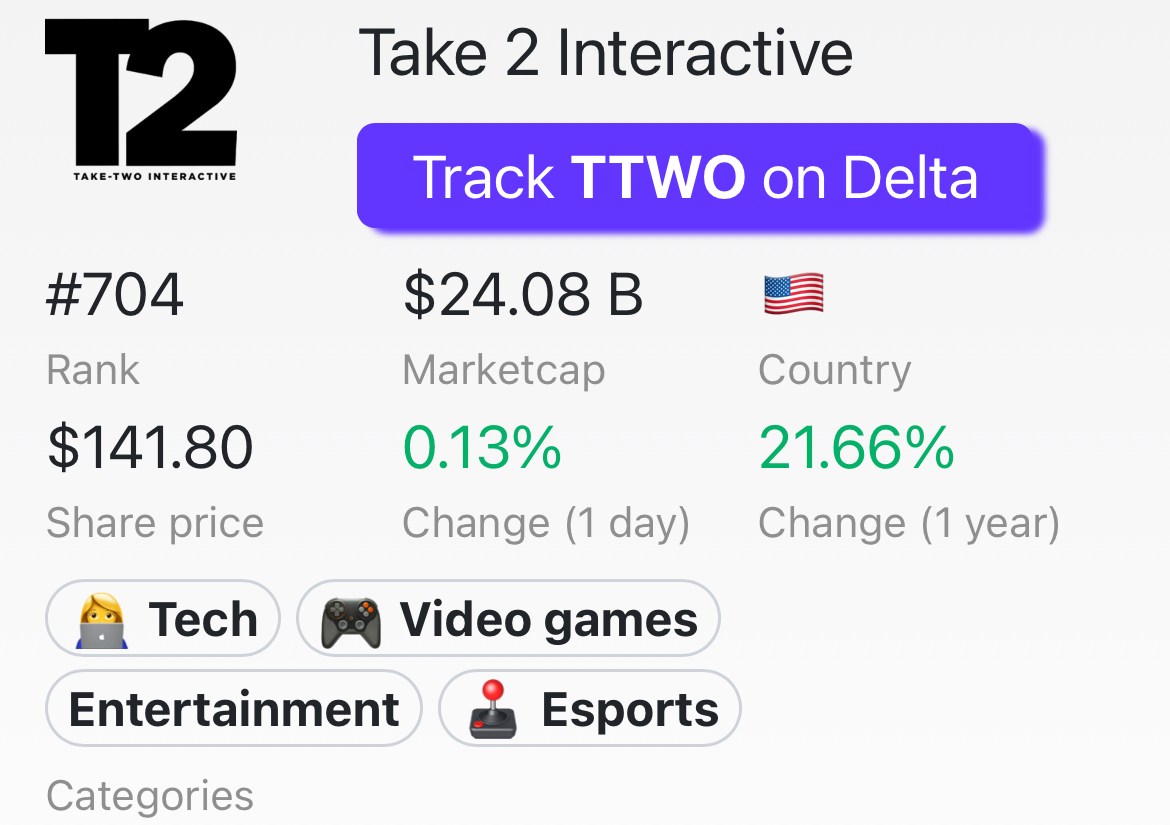The height and width of the screenshot is (825, 1170).
Task: Tap the Track TTWO on Delta button
Action: (698, 177)
